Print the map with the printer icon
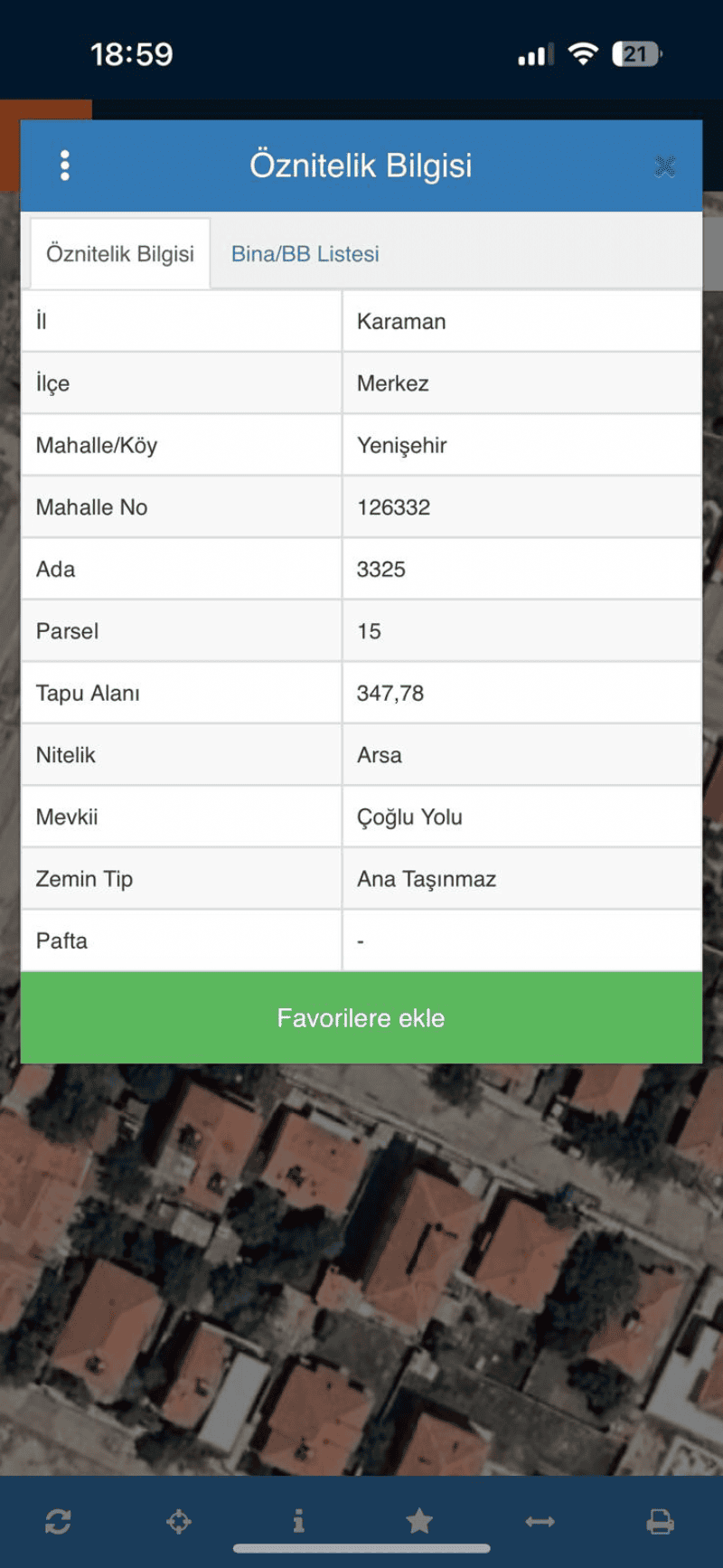 click(661, 1522)
